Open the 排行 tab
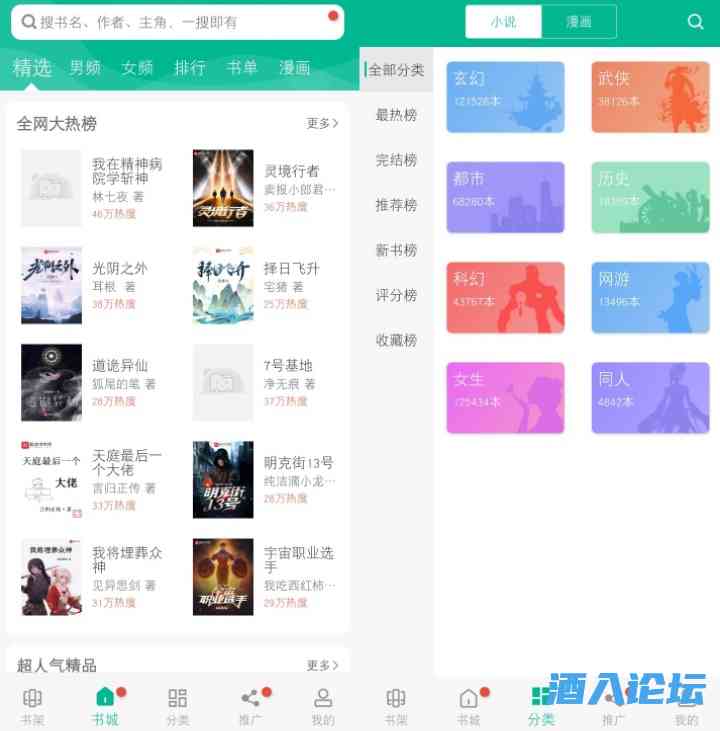Viewport: 720px width, 731px height. tap(190, 68)
